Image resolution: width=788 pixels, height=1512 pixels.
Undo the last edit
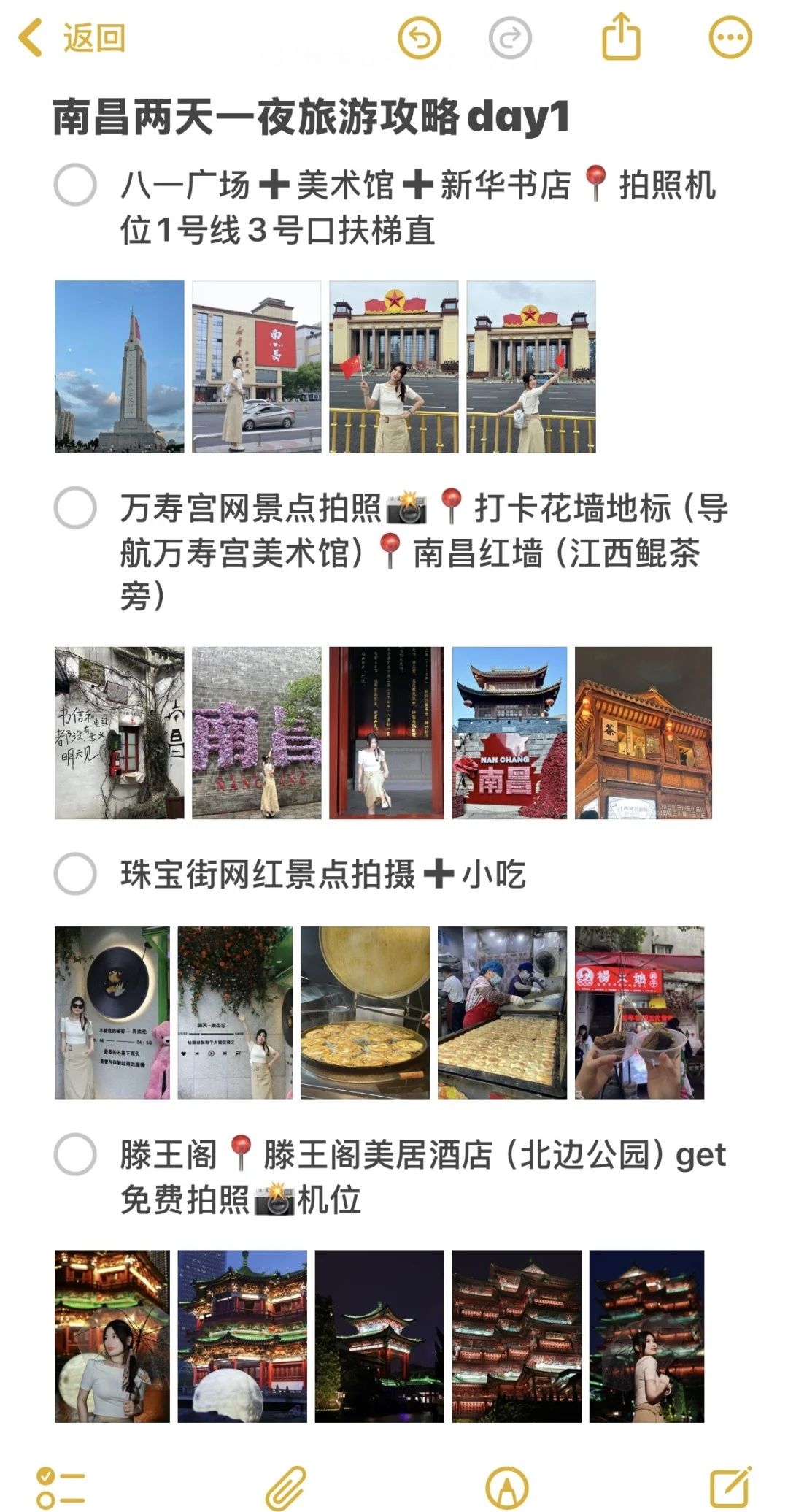[420, 37]
